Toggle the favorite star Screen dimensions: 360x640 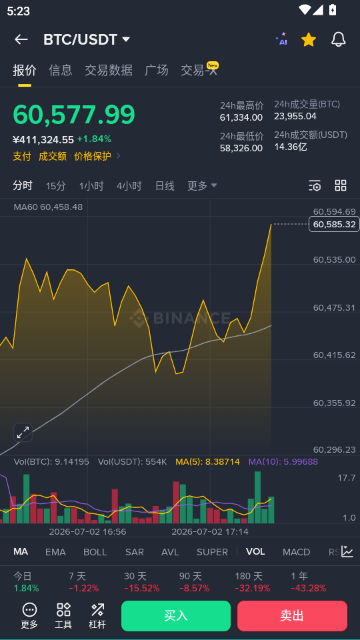click(x=309, y=40)
